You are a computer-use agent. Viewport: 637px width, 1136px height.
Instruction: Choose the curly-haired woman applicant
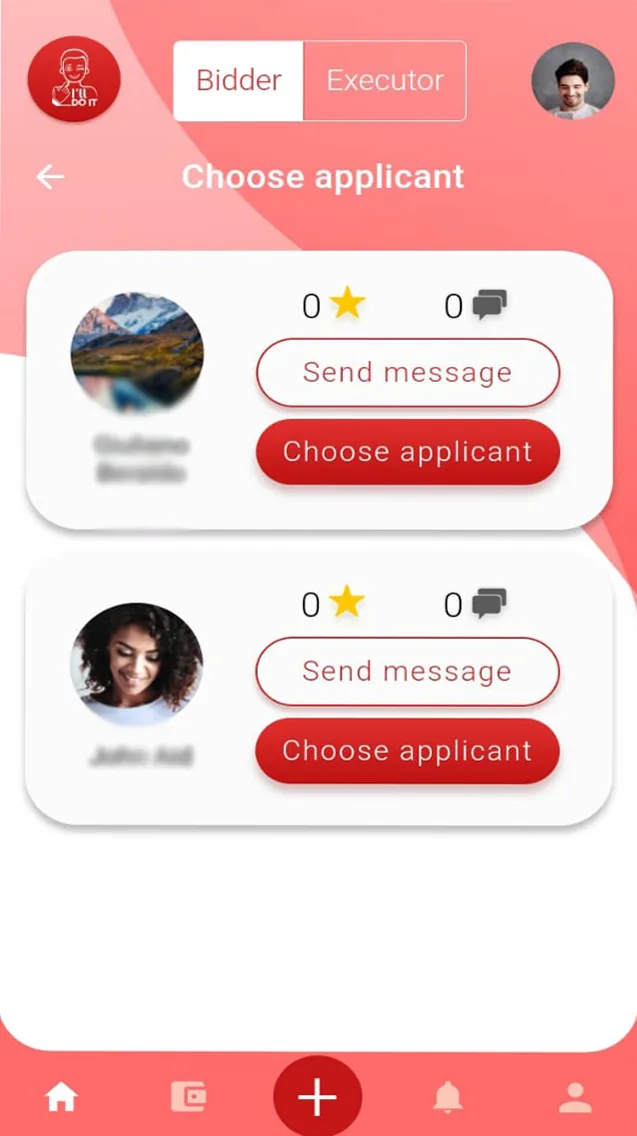click(407, 751)
